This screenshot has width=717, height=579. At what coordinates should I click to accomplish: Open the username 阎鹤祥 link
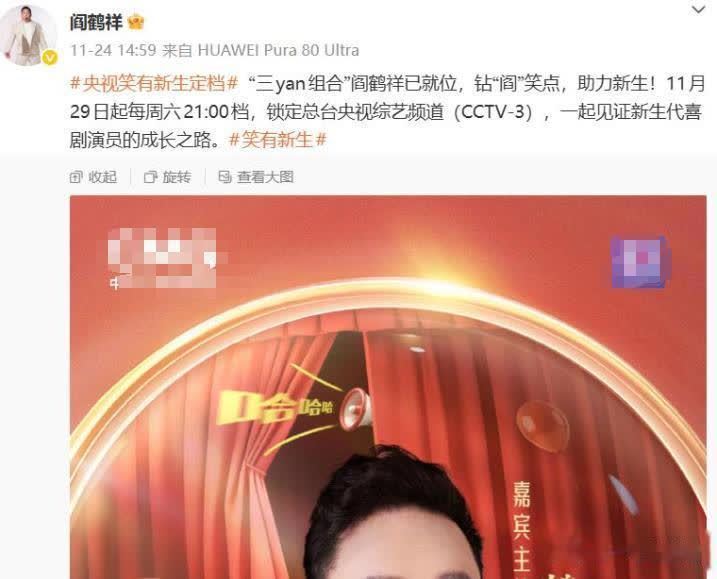click(x=95, y=22)
